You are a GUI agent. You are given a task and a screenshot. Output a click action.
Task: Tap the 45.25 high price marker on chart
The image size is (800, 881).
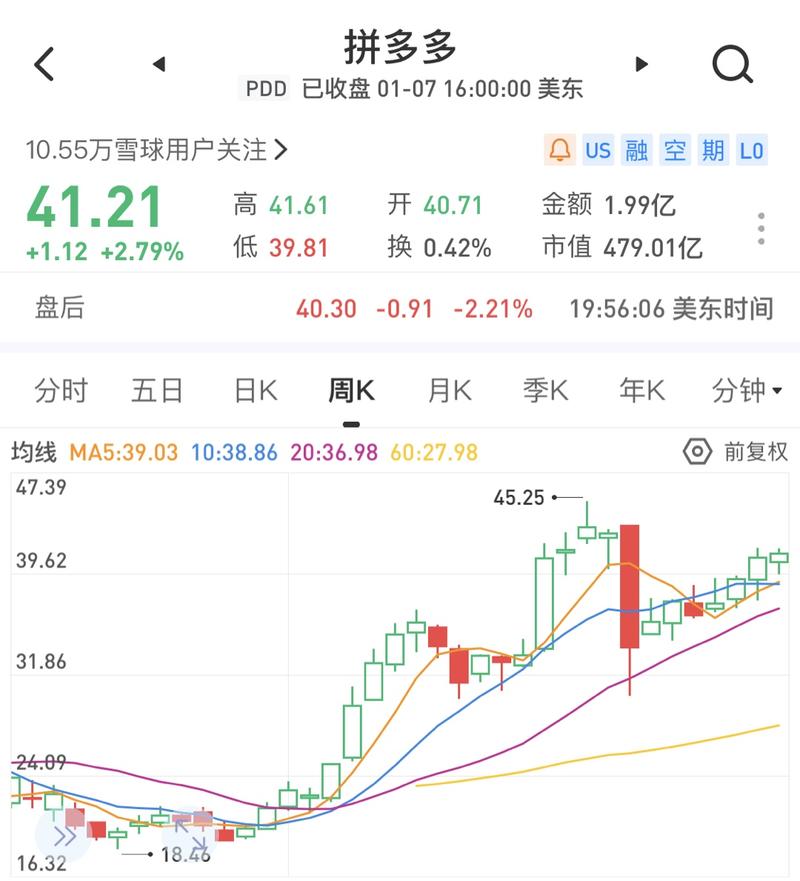[x=519, y=497]
